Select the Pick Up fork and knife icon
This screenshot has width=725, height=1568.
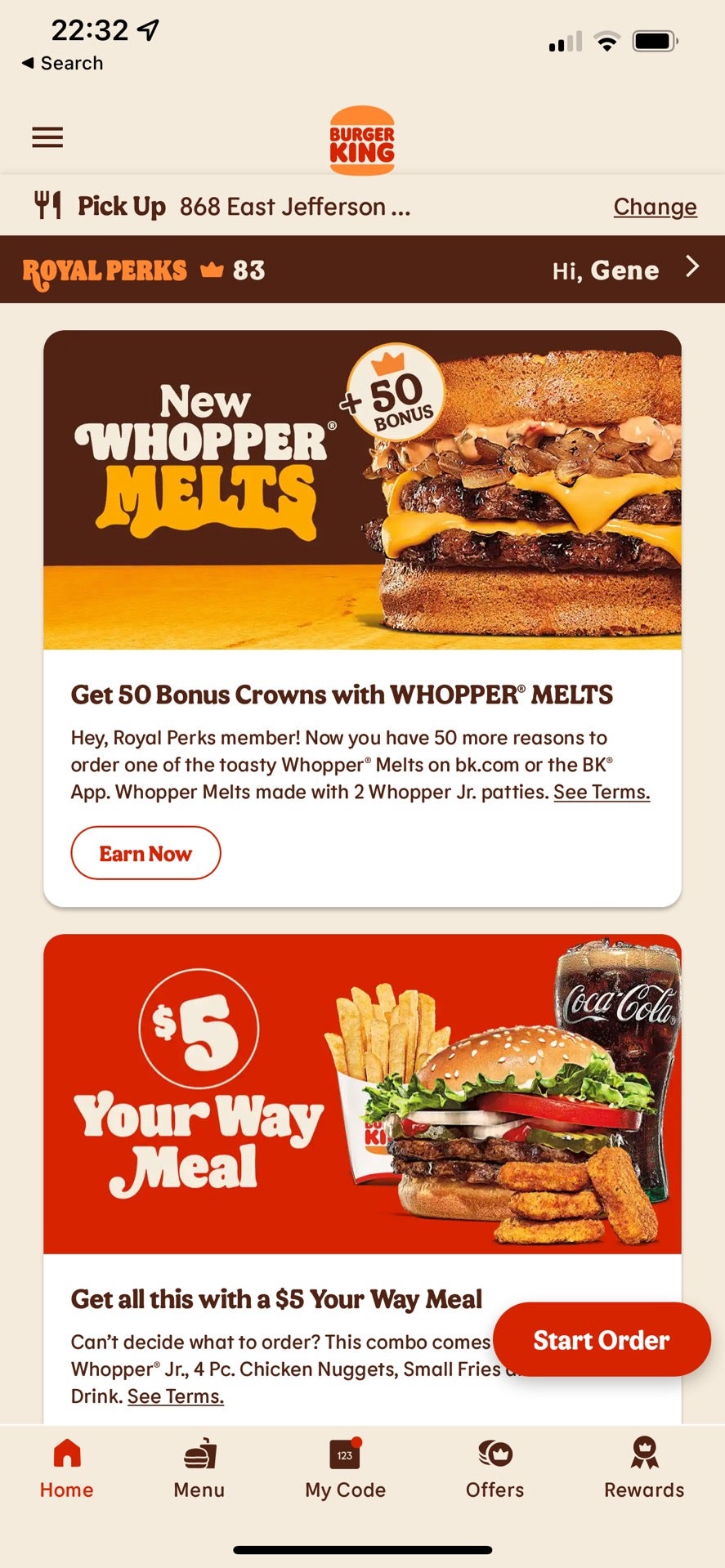pos(47,205)
